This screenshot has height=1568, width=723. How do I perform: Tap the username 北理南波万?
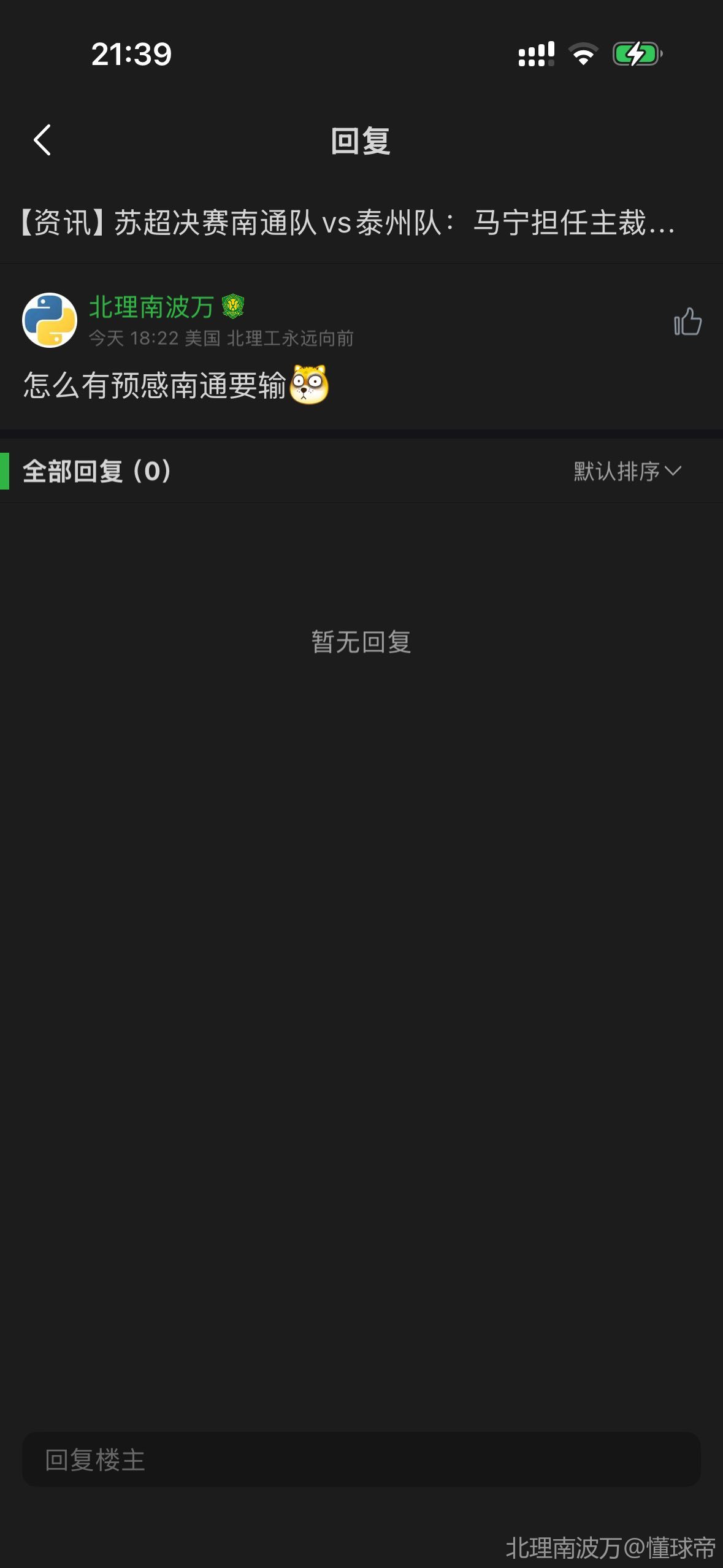pos(151,307)
